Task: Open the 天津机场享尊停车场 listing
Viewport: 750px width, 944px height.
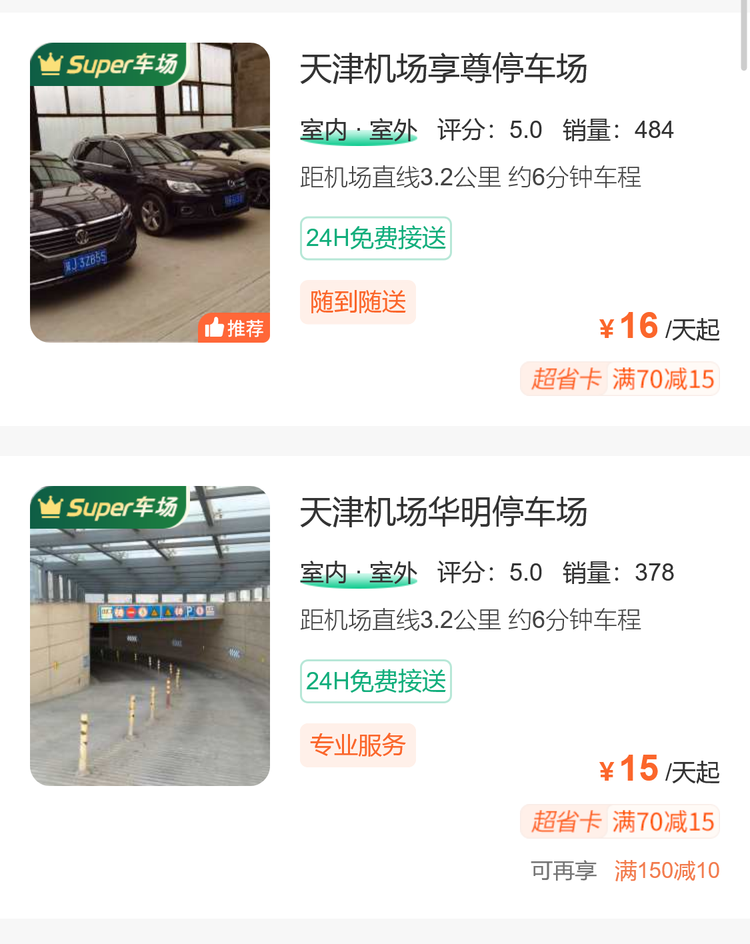Action: pyautogui.click(x=443, y=69)
